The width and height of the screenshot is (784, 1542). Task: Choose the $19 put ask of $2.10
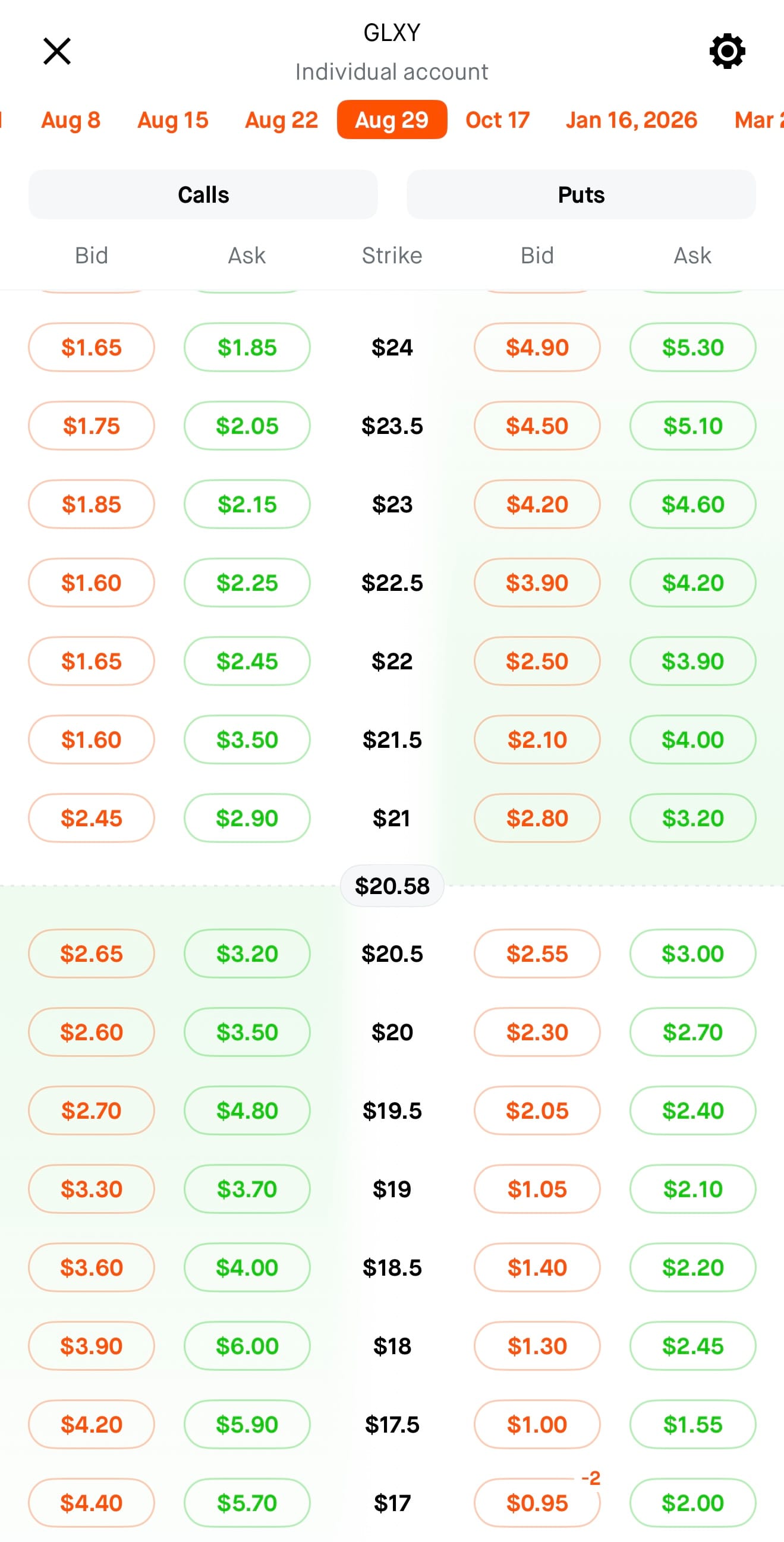(692, 1188)
